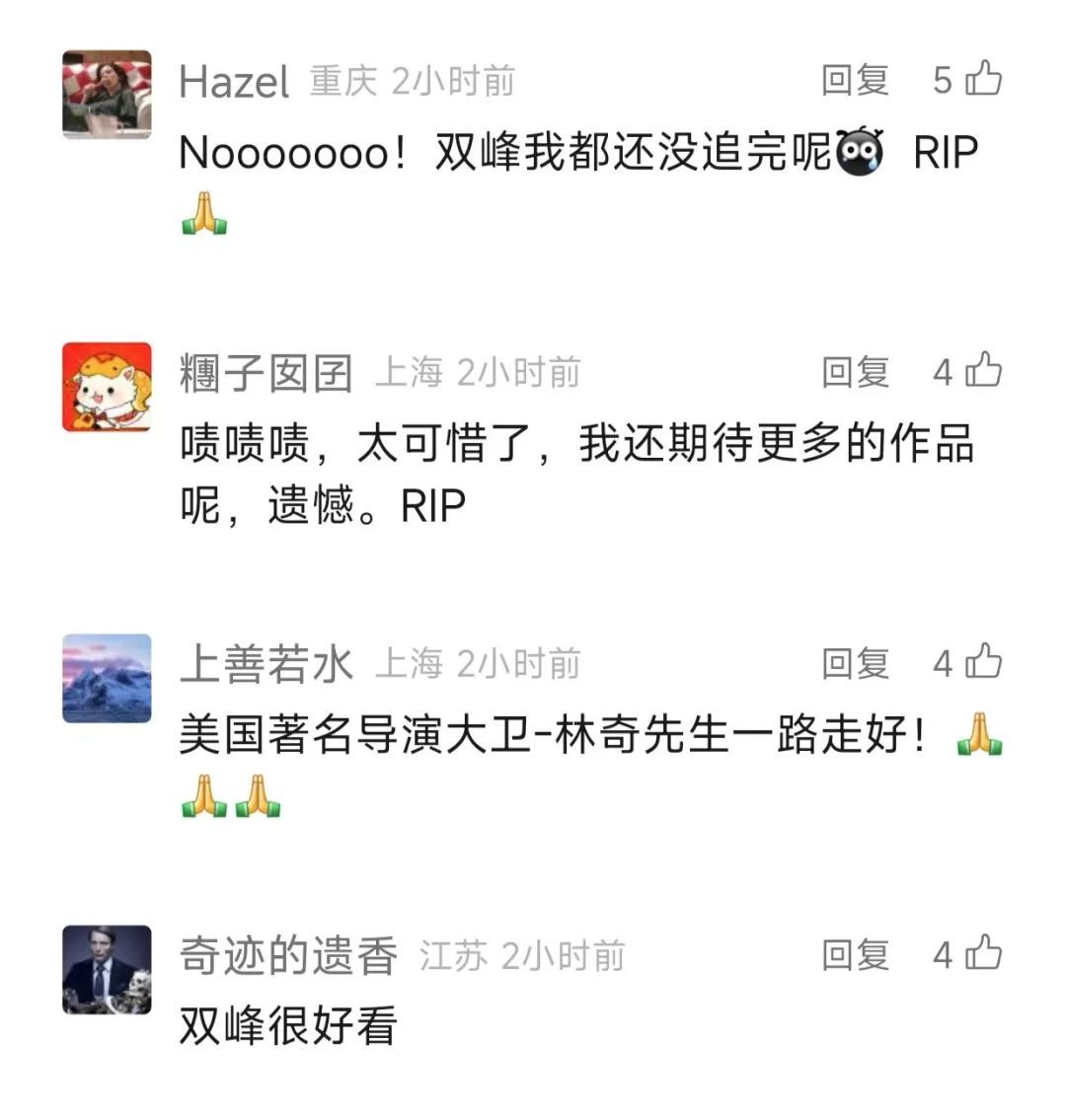
Task: Reply to 上善若水's comment
Action: [x=855, y=663]
